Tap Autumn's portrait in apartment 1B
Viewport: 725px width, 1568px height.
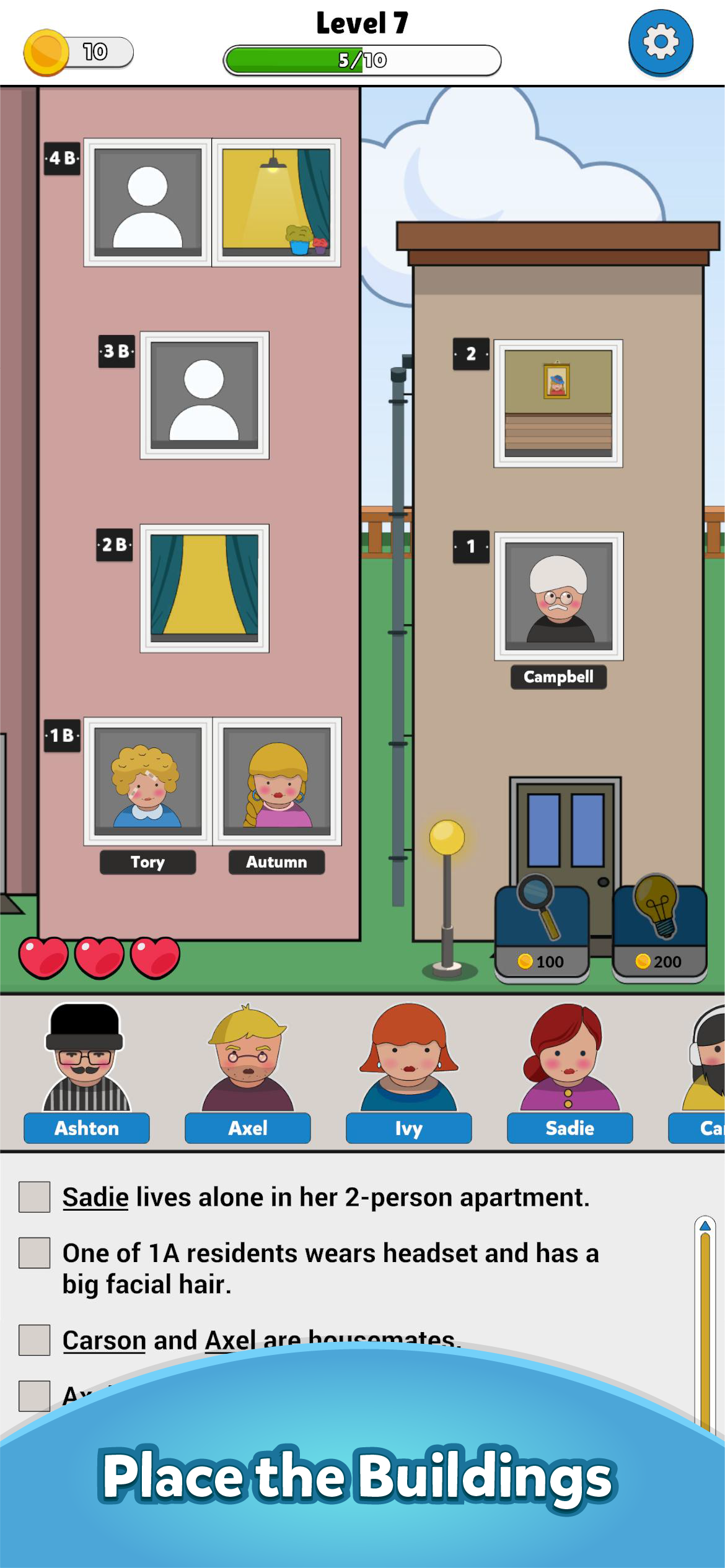(277, 781)
